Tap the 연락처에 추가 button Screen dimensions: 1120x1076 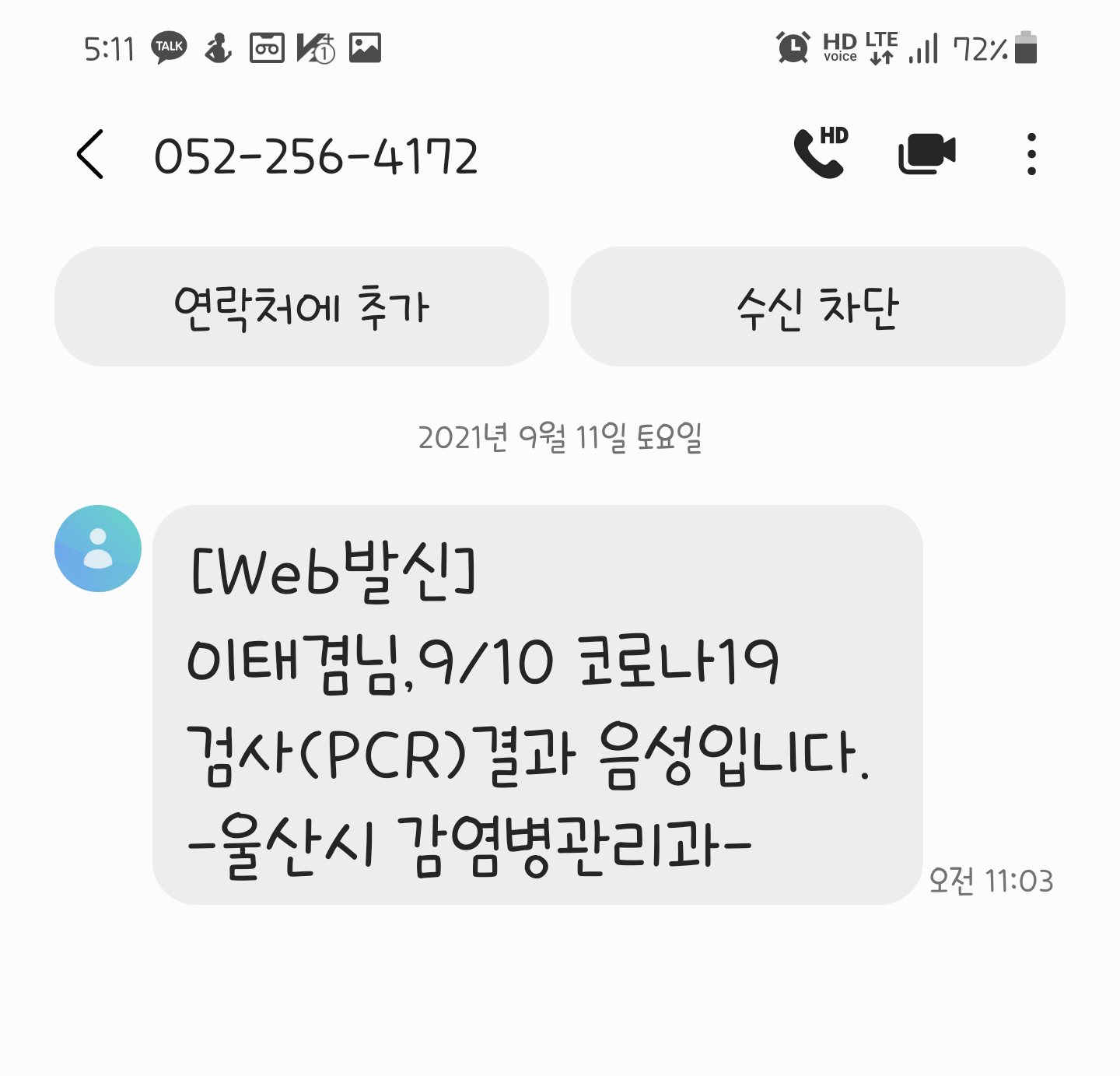(302, 307)
